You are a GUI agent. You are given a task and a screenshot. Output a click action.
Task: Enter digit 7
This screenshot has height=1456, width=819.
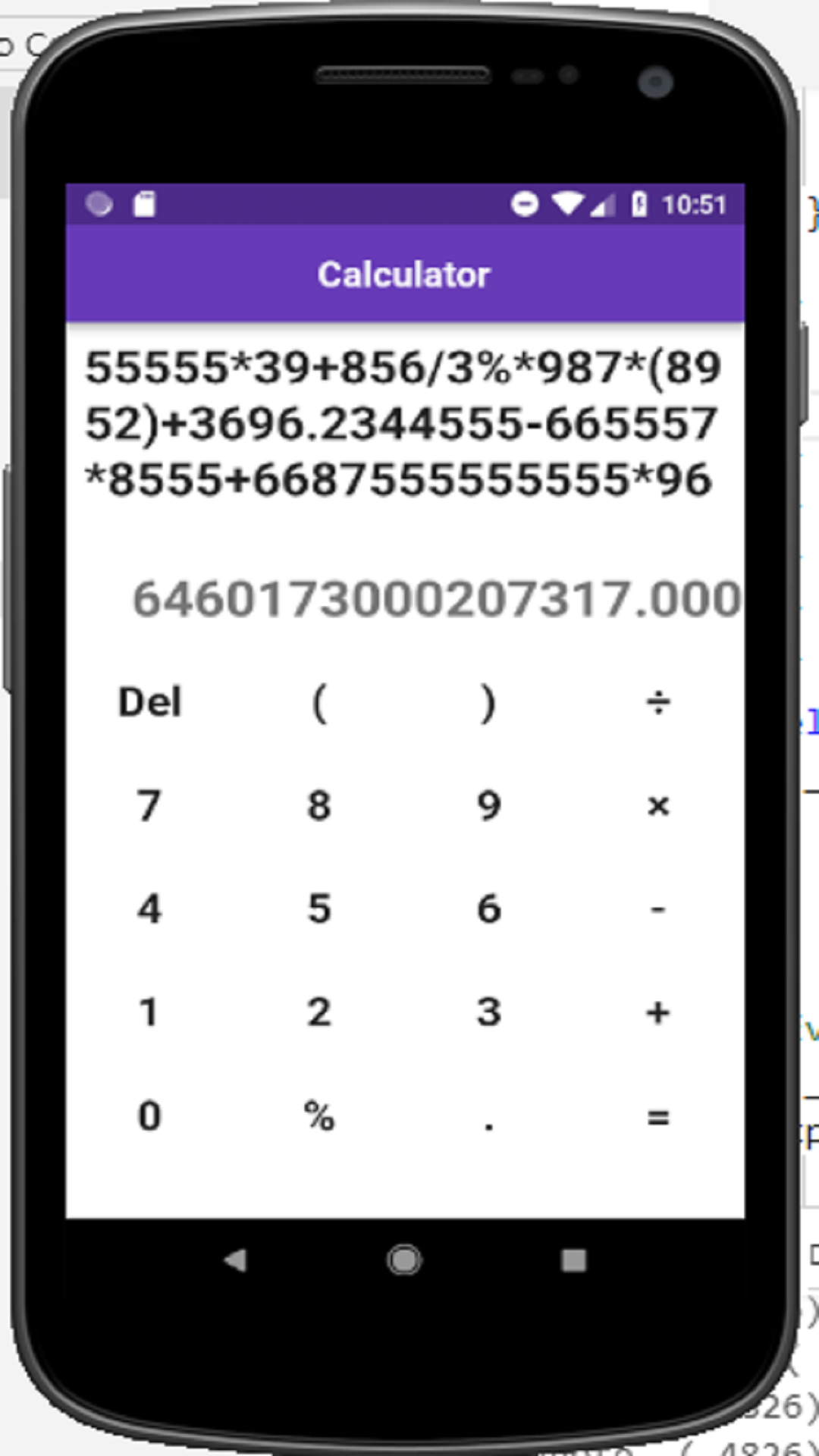(x=150, y=805)
